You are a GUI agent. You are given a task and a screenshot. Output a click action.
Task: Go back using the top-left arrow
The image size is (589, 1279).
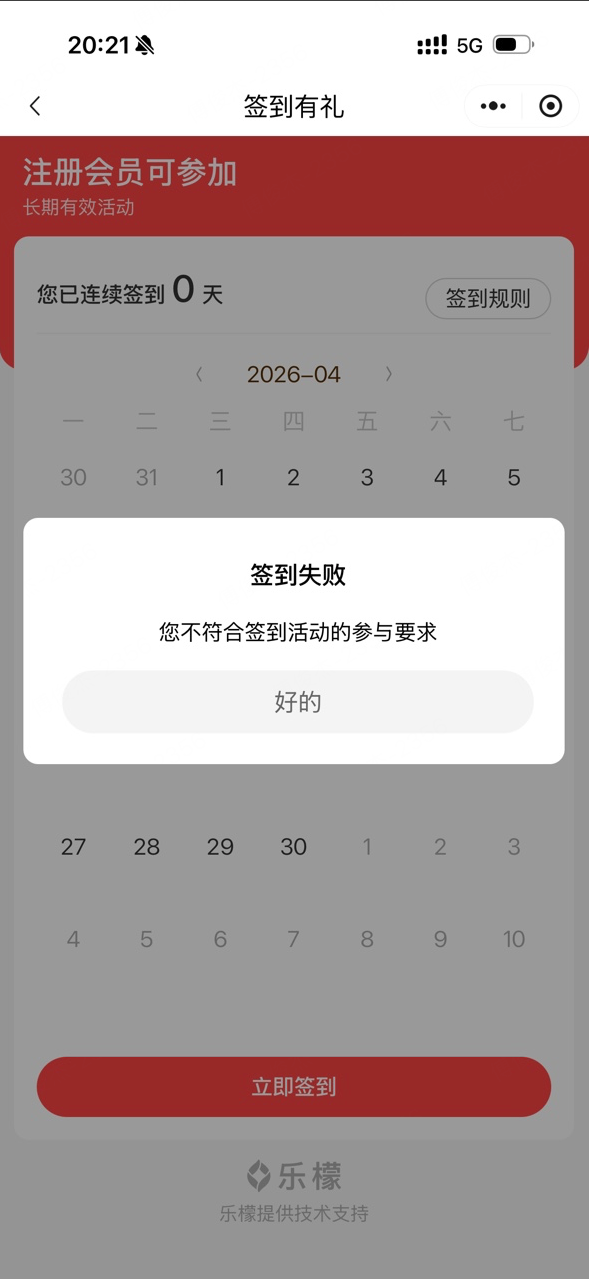[x=35, y=106]
